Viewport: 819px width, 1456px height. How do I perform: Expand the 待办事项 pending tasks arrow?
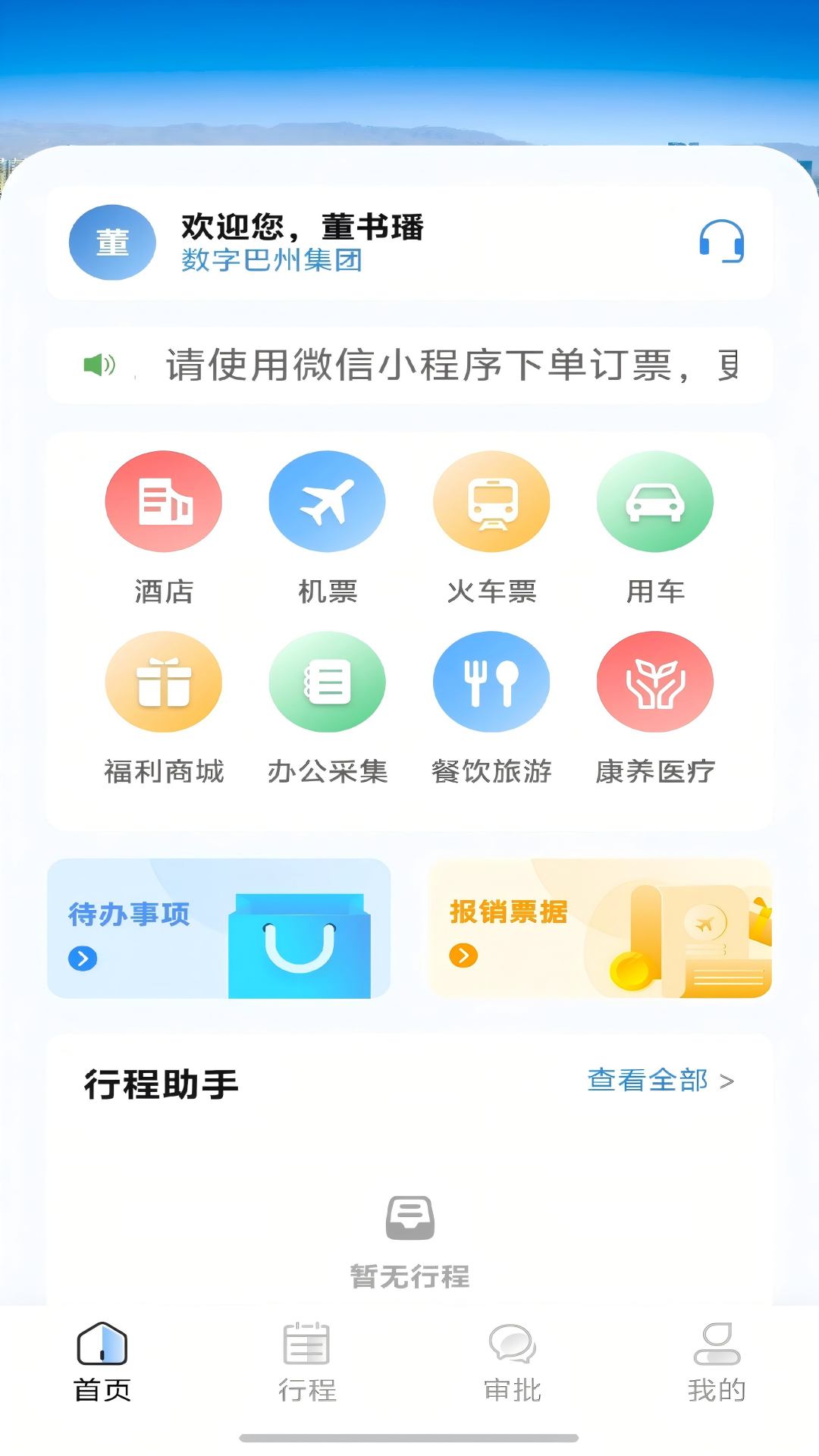coord(81,957)
